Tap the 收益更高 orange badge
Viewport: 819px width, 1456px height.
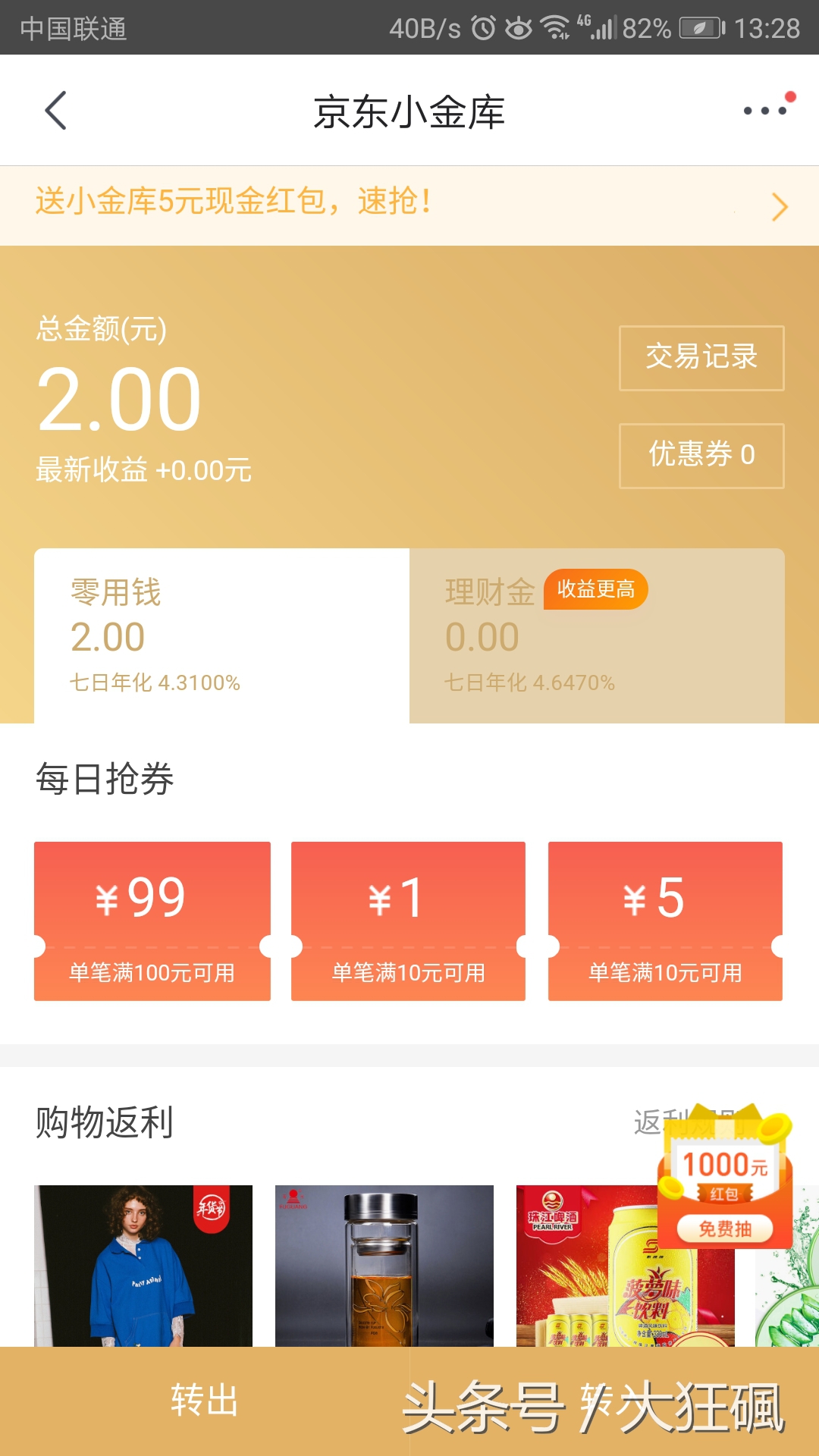[596, 591]
